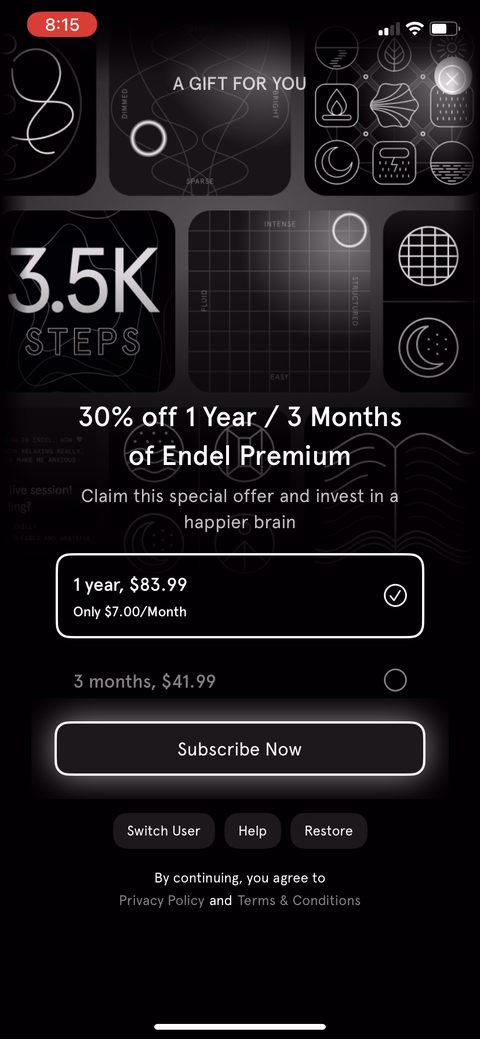Viewport: 480px width, 1039px height.
Task: Open the Privacy Policy link
Action: click(162, 901)
